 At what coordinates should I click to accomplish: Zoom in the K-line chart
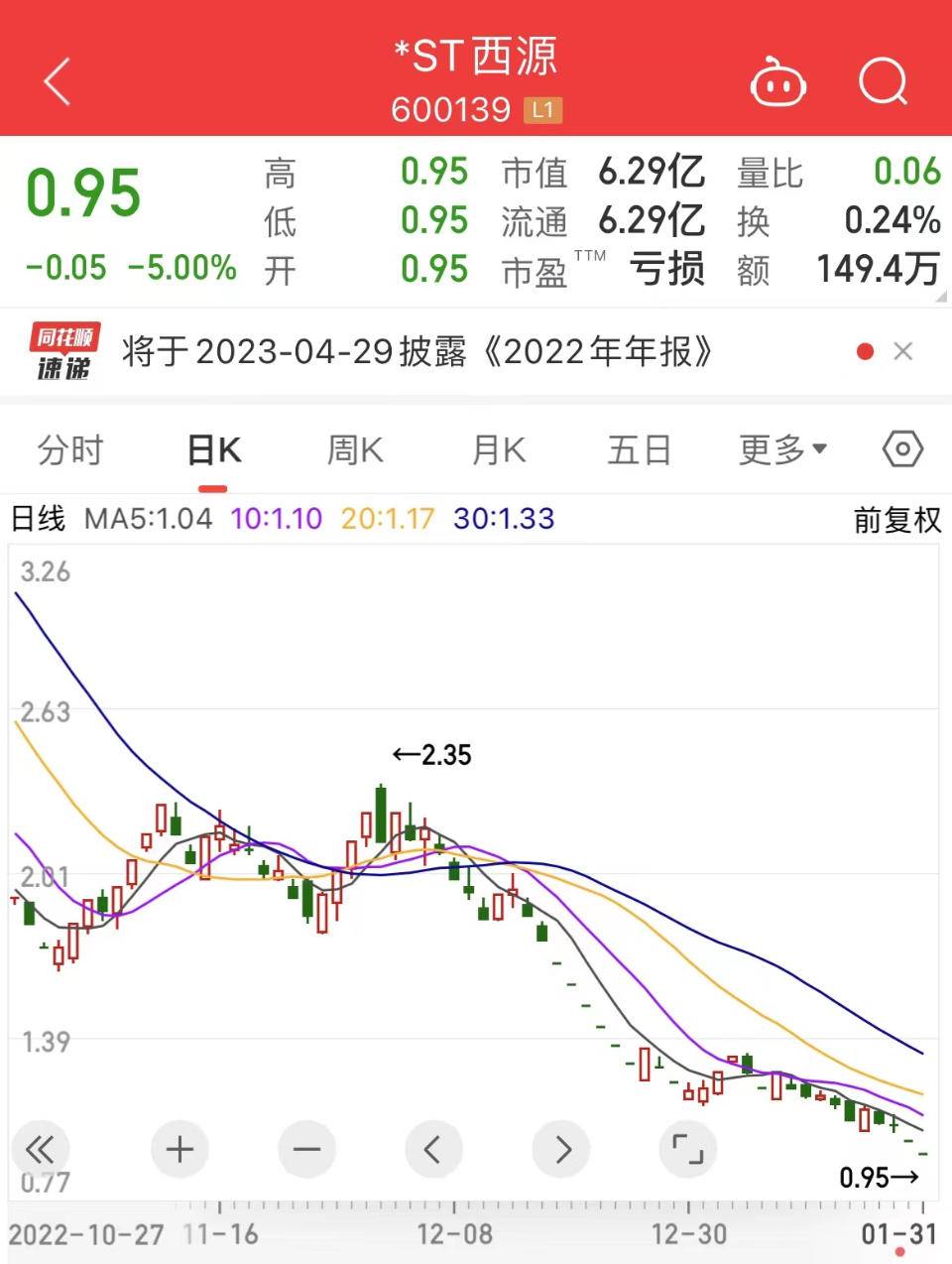[179, 1150]
